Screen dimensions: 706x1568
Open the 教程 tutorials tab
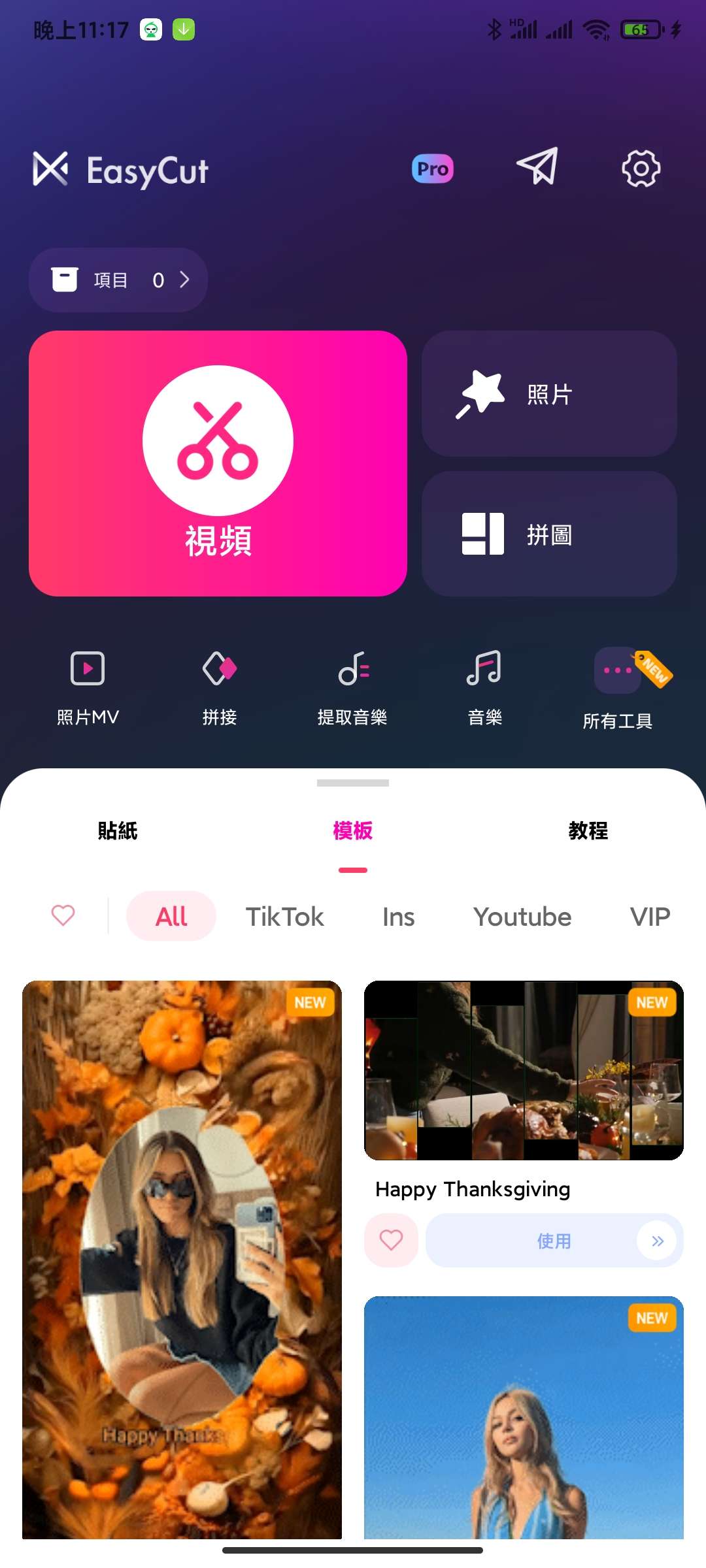click(588, 831)
